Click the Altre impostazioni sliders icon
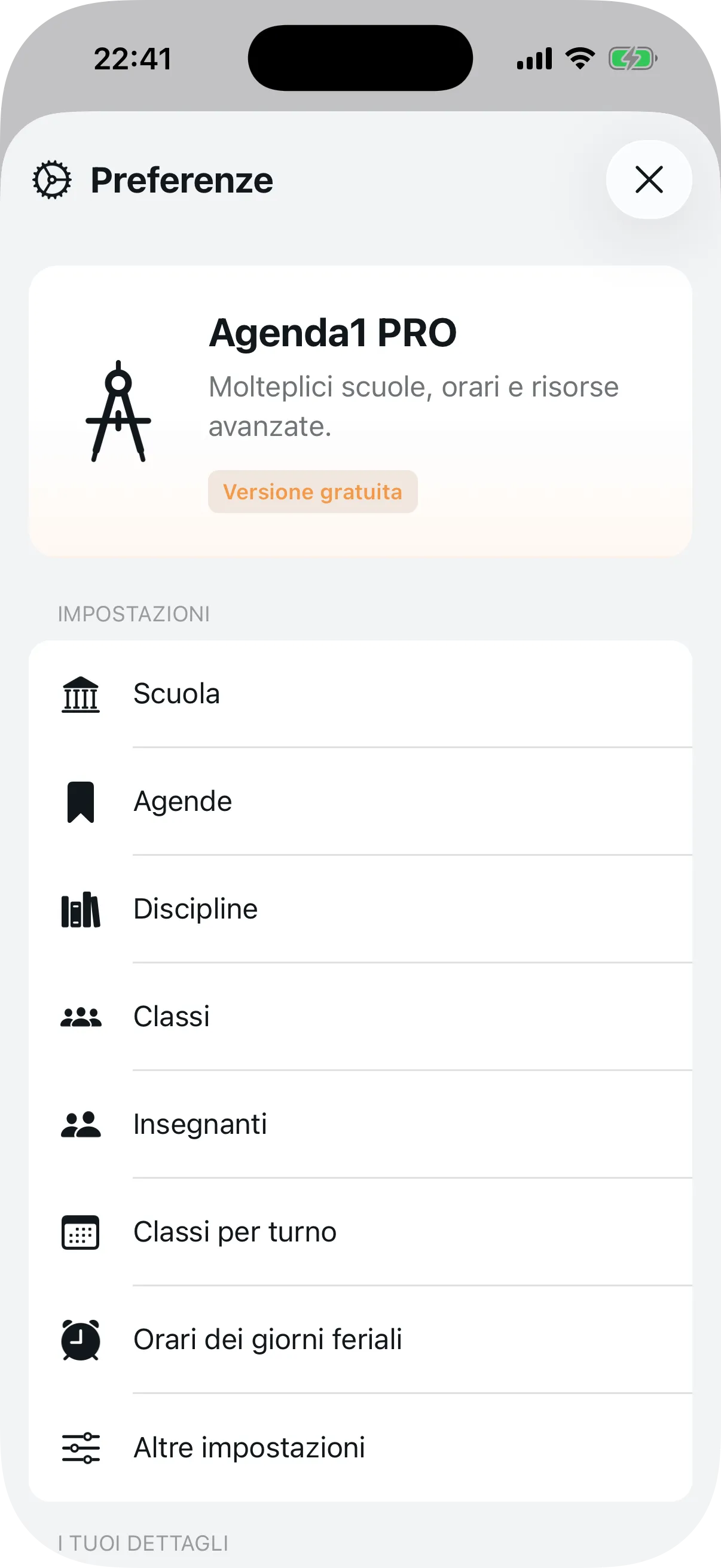 (x=81, y=1446)
